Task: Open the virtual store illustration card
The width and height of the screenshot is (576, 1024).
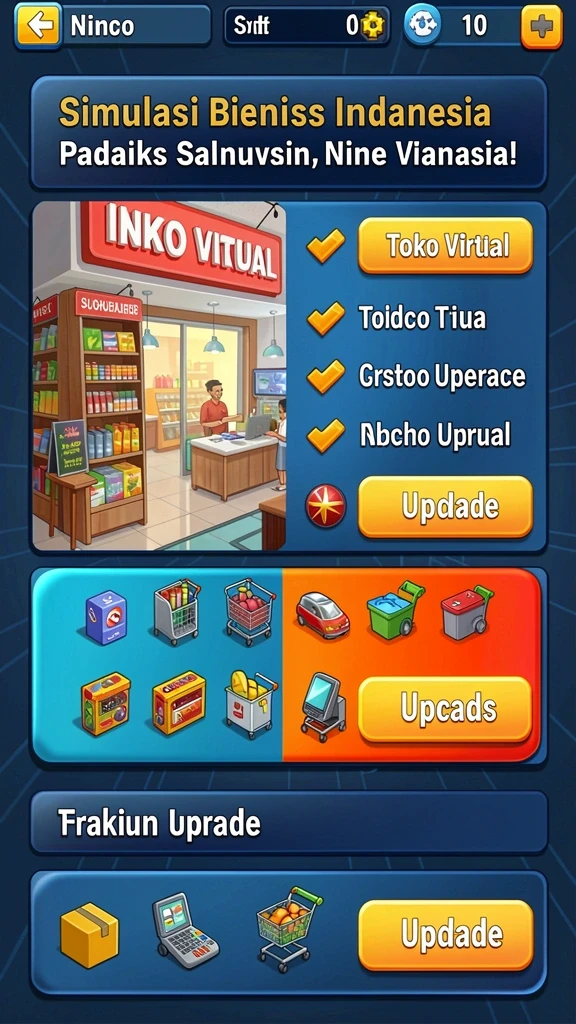Action: tap(160, 376)
